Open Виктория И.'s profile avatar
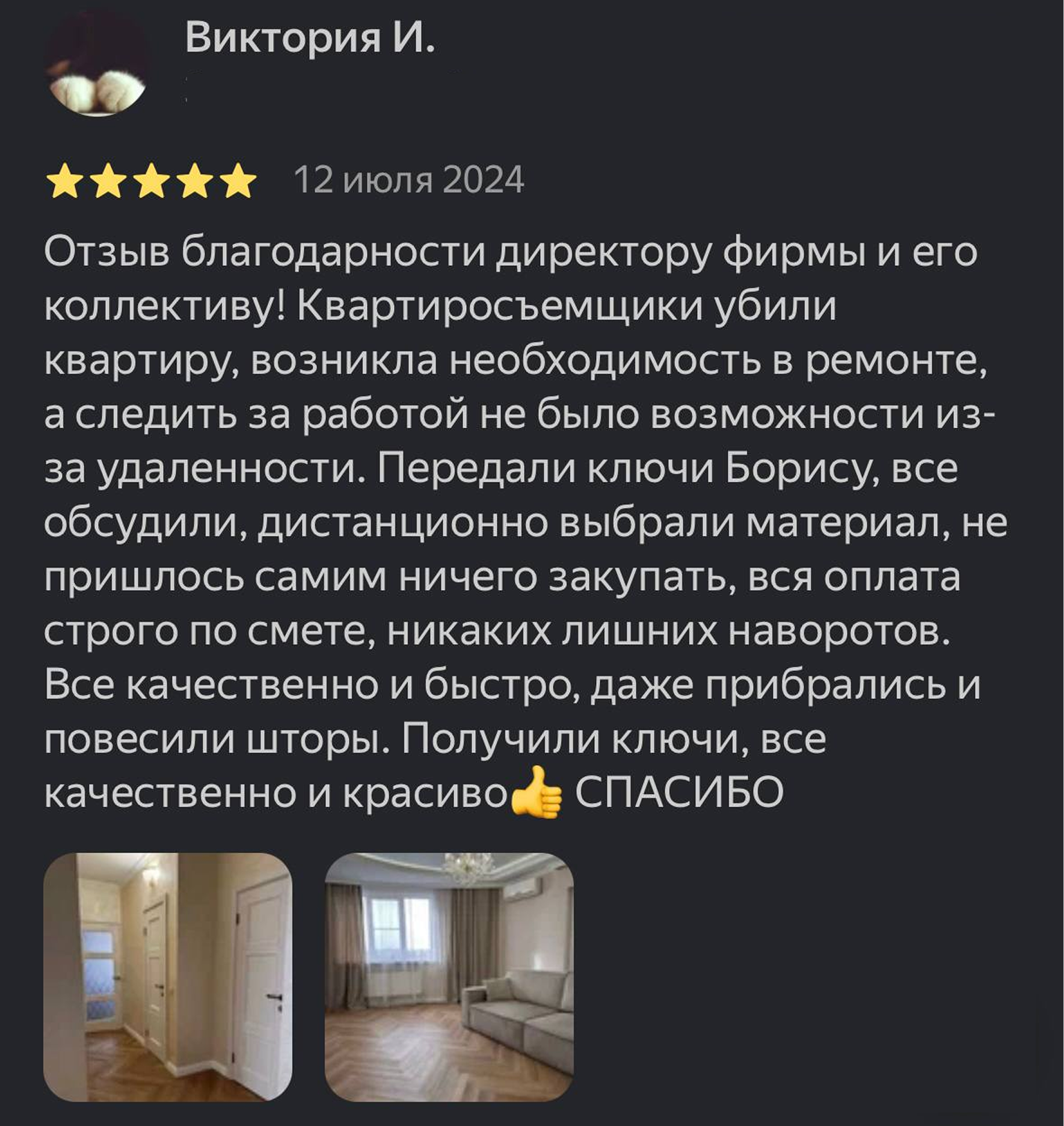The image size is (1064, 1126). click(x=97, y=63)
